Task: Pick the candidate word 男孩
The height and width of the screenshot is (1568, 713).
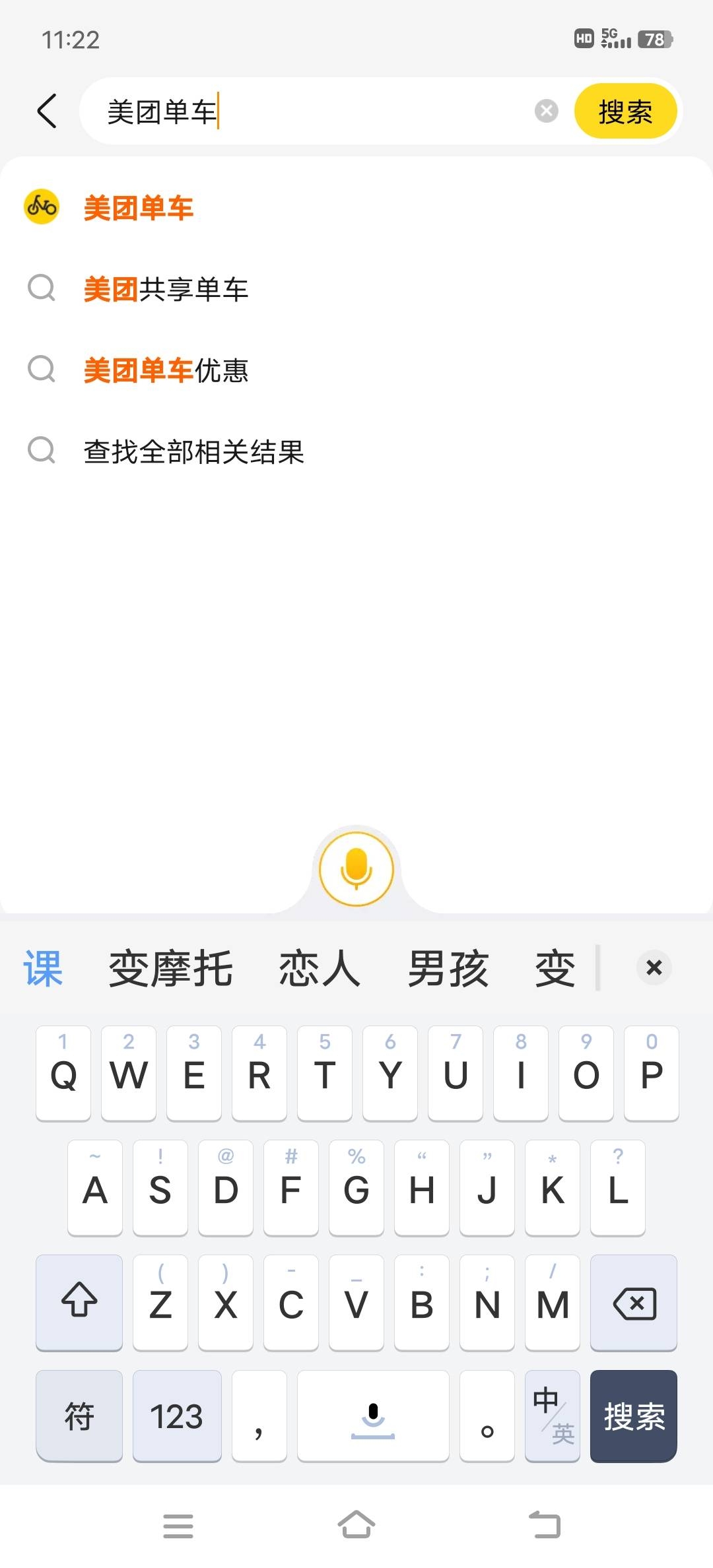Action: coord(448,968)
